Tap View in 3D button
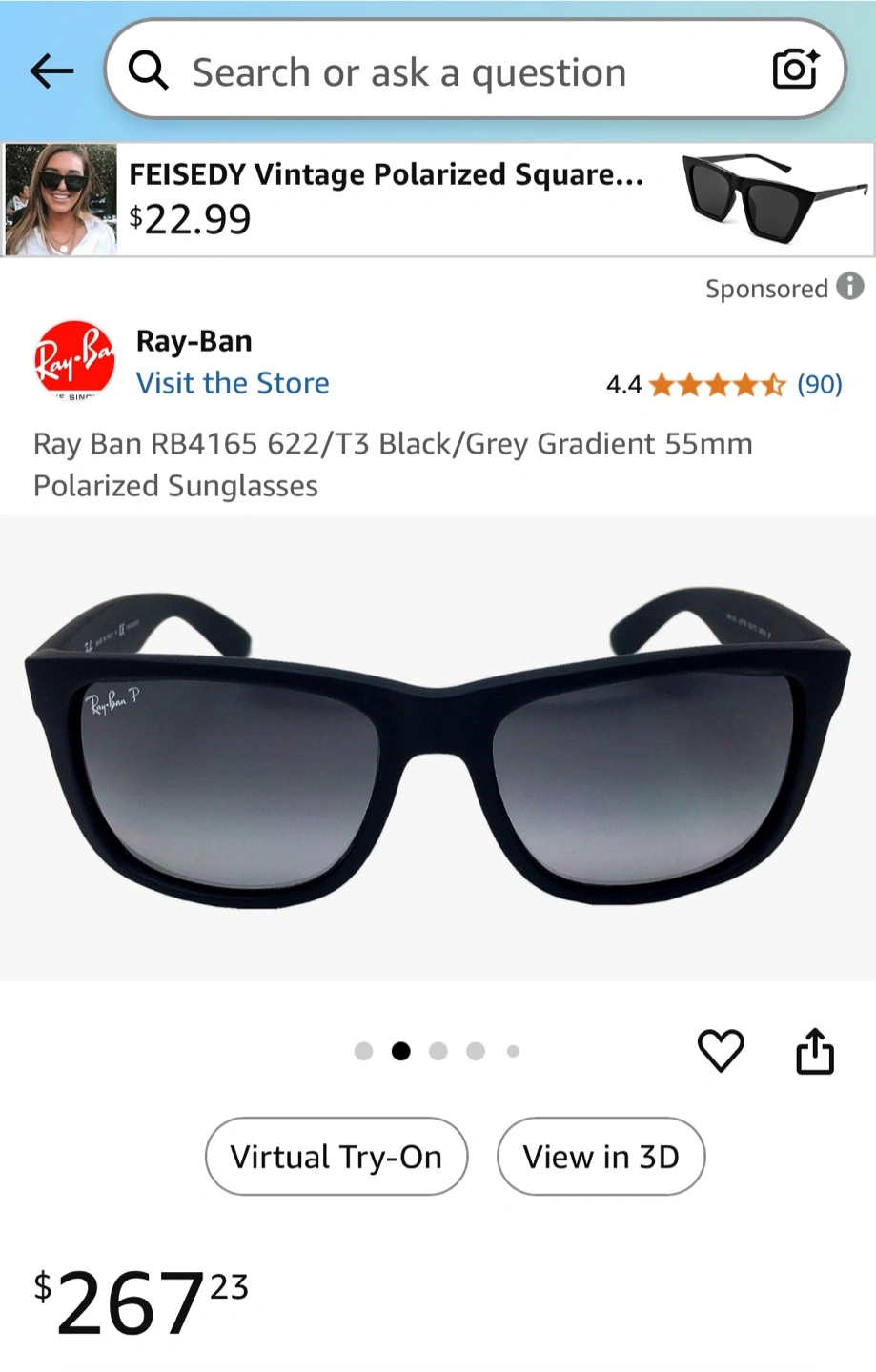This screenshot has height=1372, width=876. (601, 1157)
